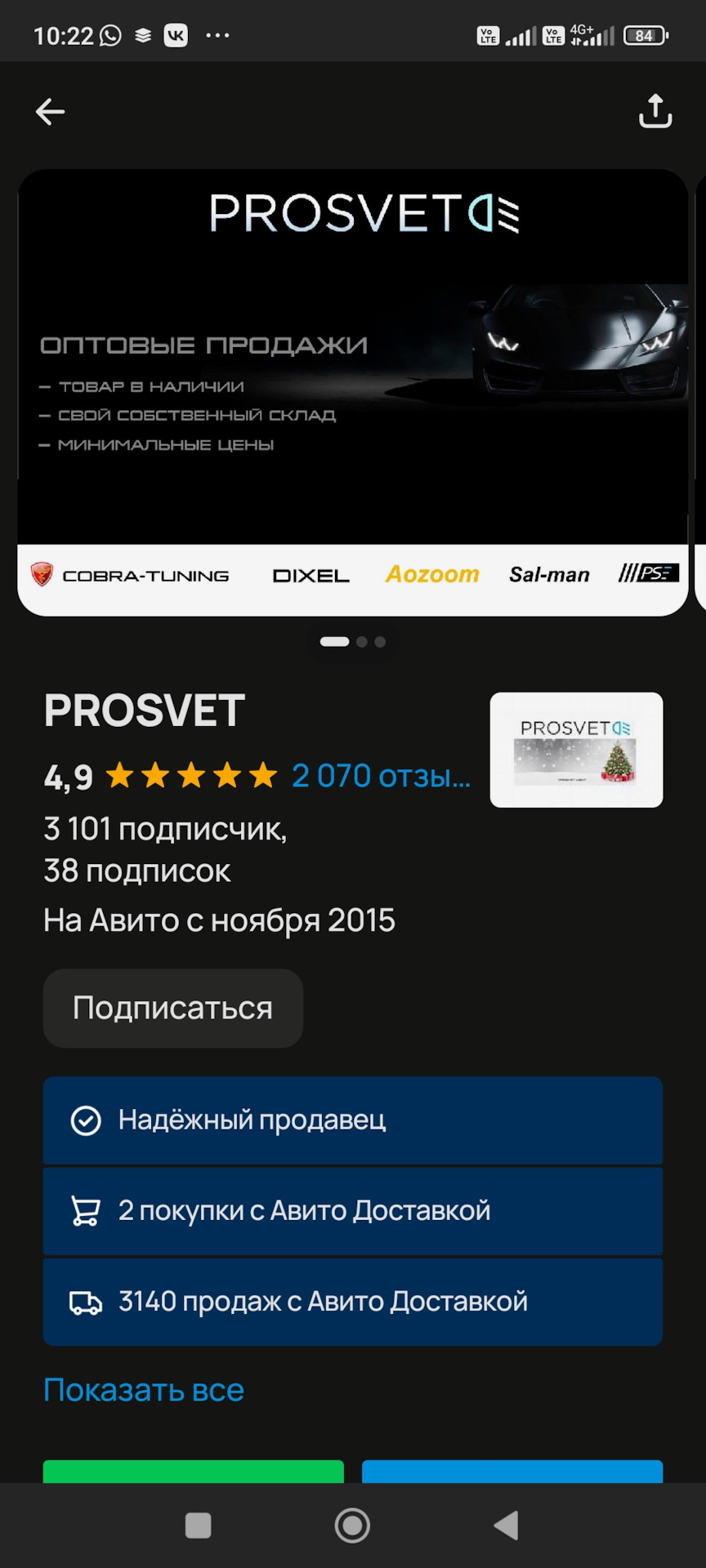
Task: Tap the green button at the bottom
Action: pos(193,1471)
